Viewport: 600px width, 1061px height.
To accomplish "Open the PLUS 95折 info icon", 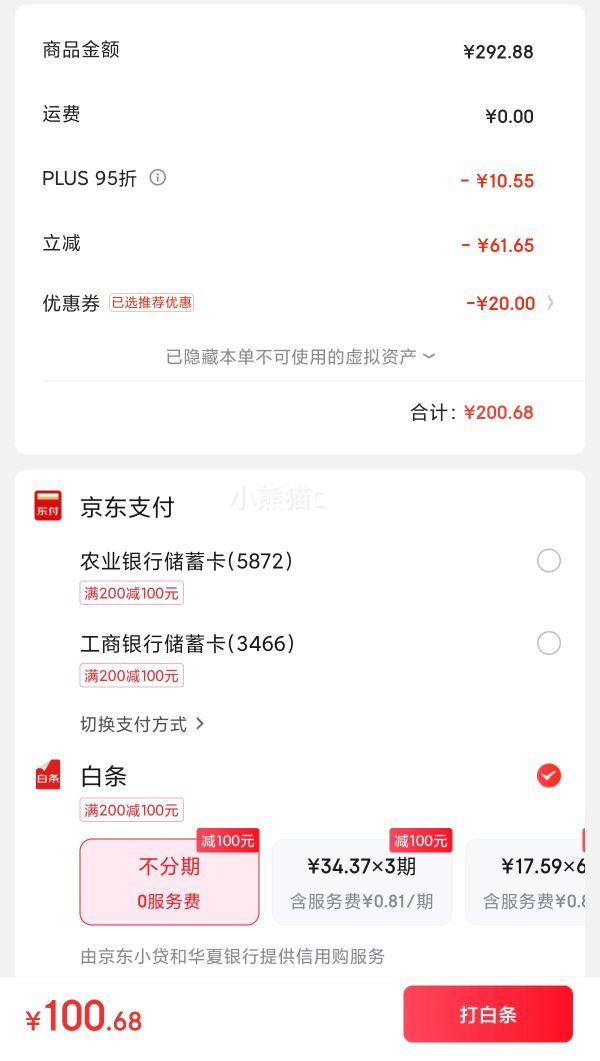I will click(x=158, y=178).
